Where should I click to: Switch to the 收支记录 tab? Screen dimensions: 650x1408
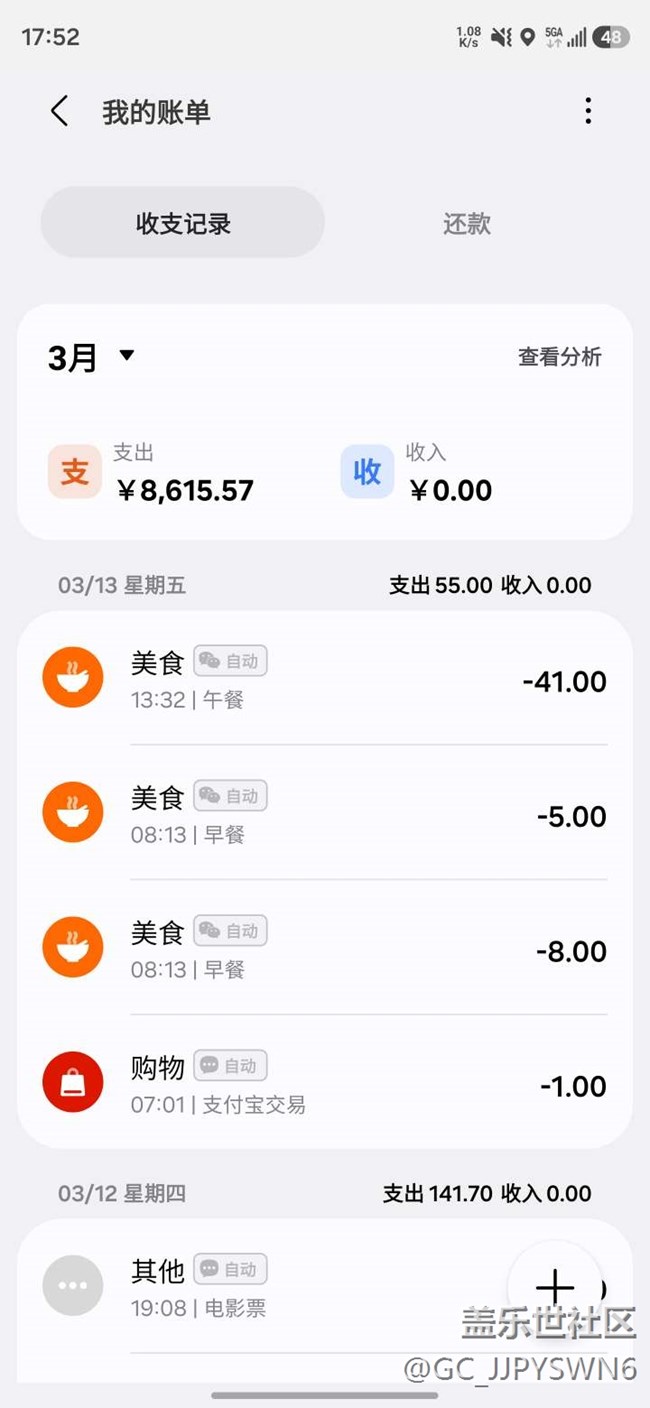click(x=183, y=223)
